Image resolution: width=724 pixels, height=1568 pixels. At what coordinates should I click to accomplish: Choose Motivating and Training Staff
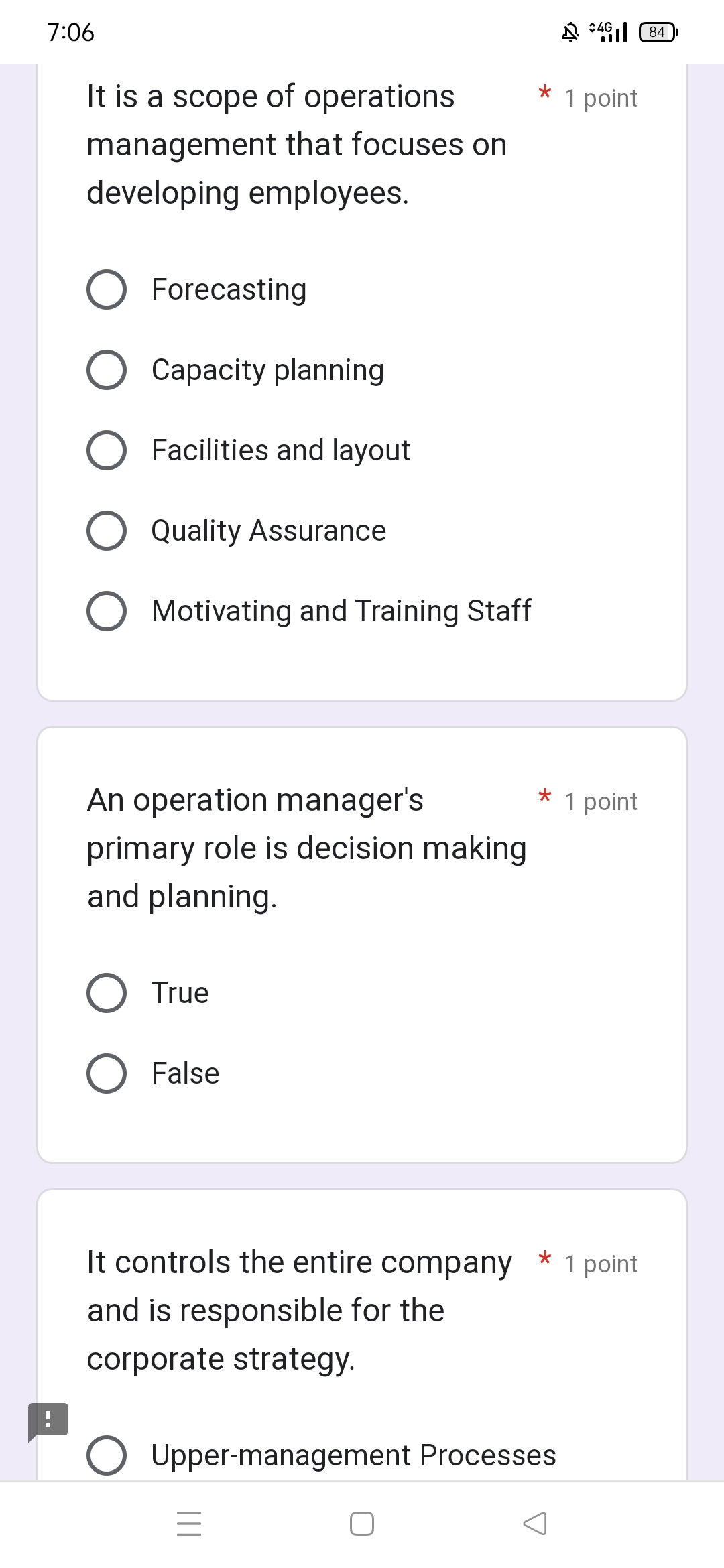107,610
